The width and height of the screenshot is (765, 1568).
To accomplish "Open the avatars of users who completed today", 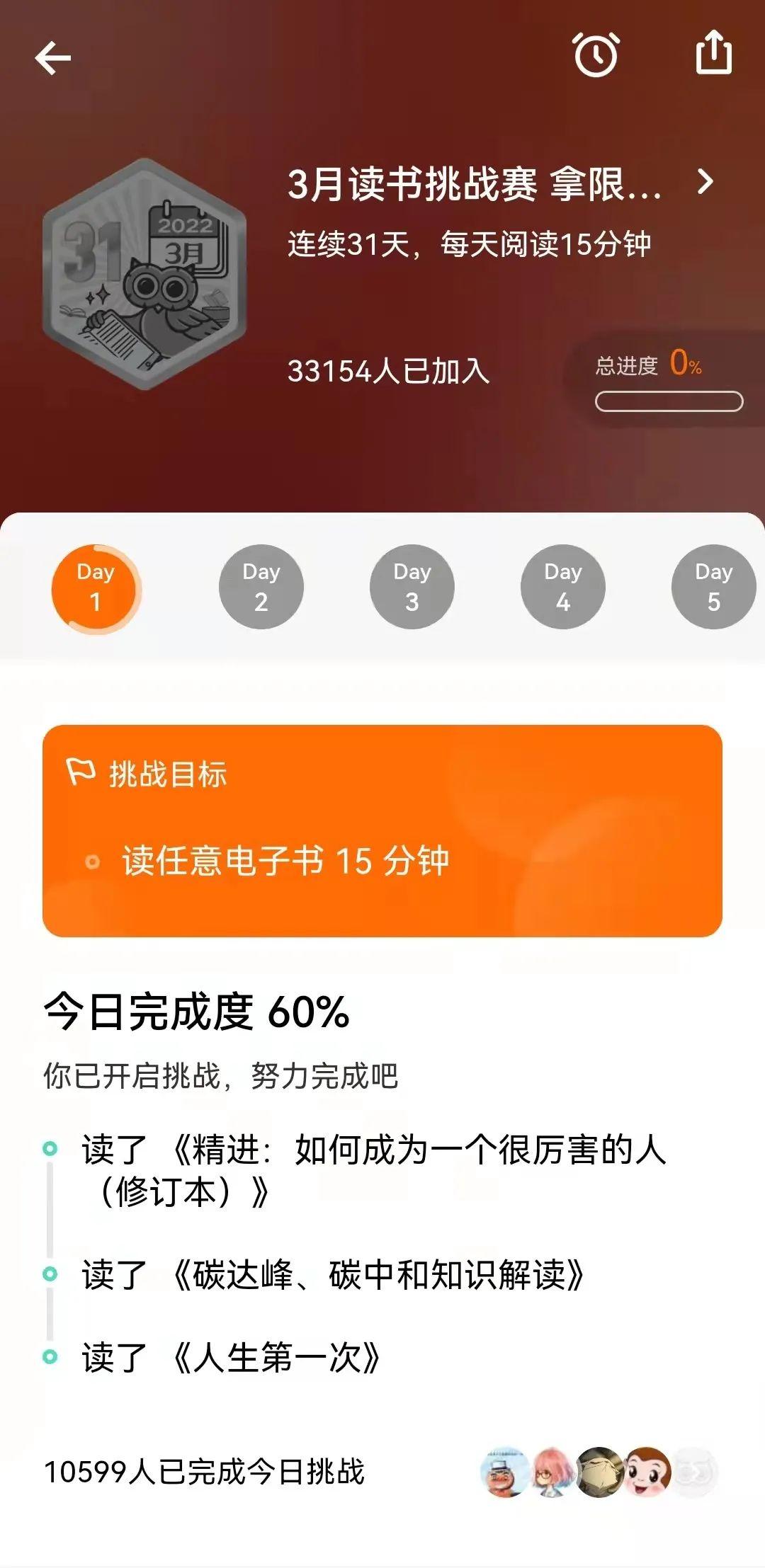I will click(x=599, y=1472).
